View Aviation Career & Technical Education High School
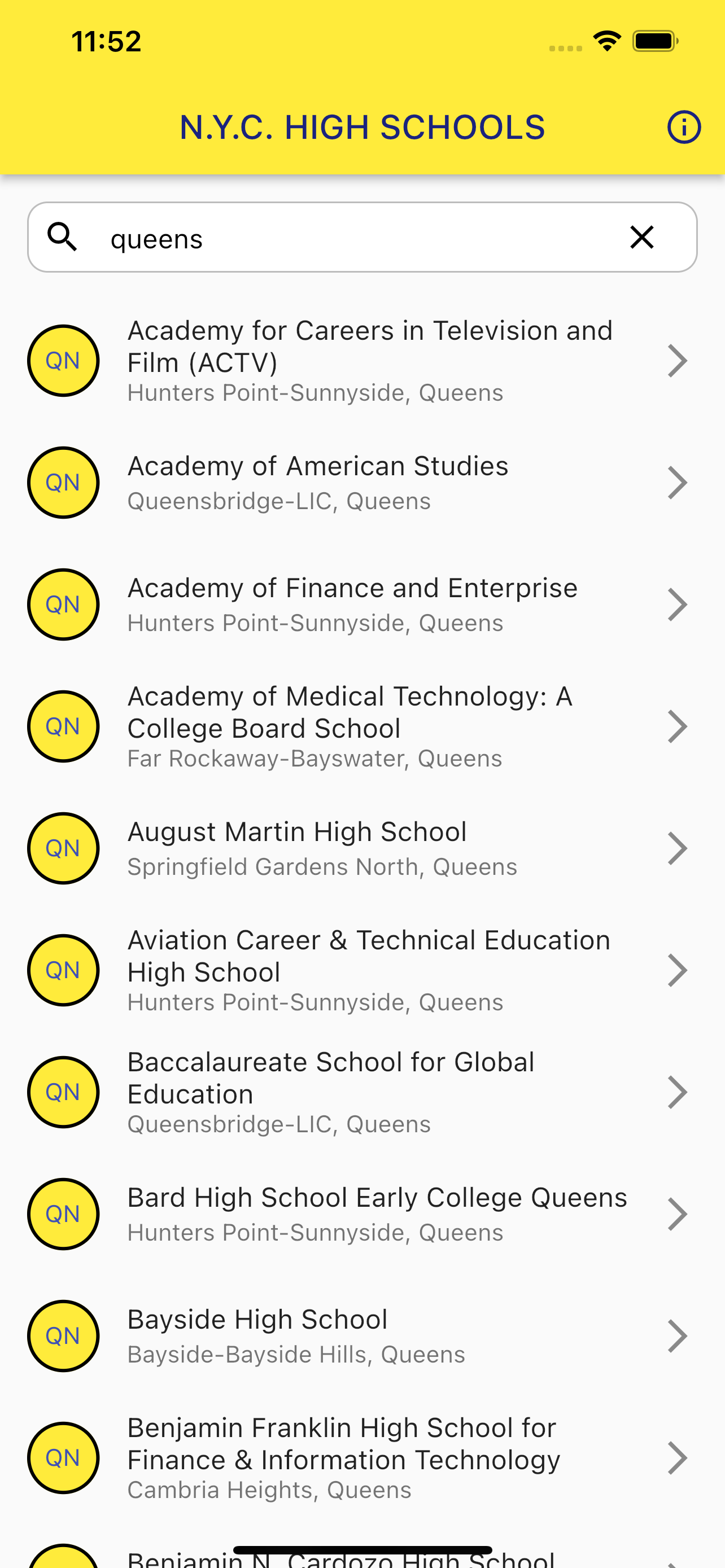725x1568 pixels. (x=362, y=970)
